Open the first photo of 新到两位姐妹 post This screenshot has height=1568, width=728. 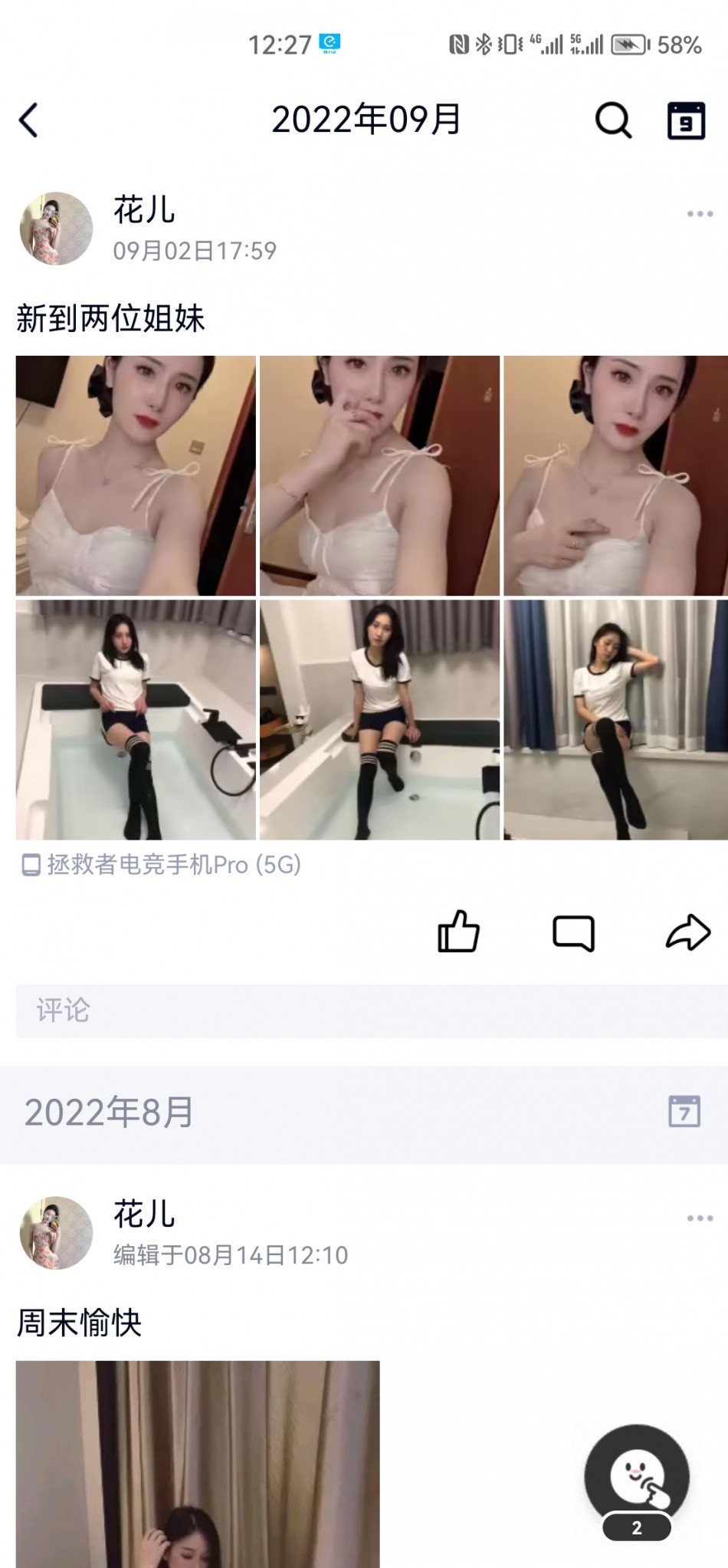coord(136,475)
